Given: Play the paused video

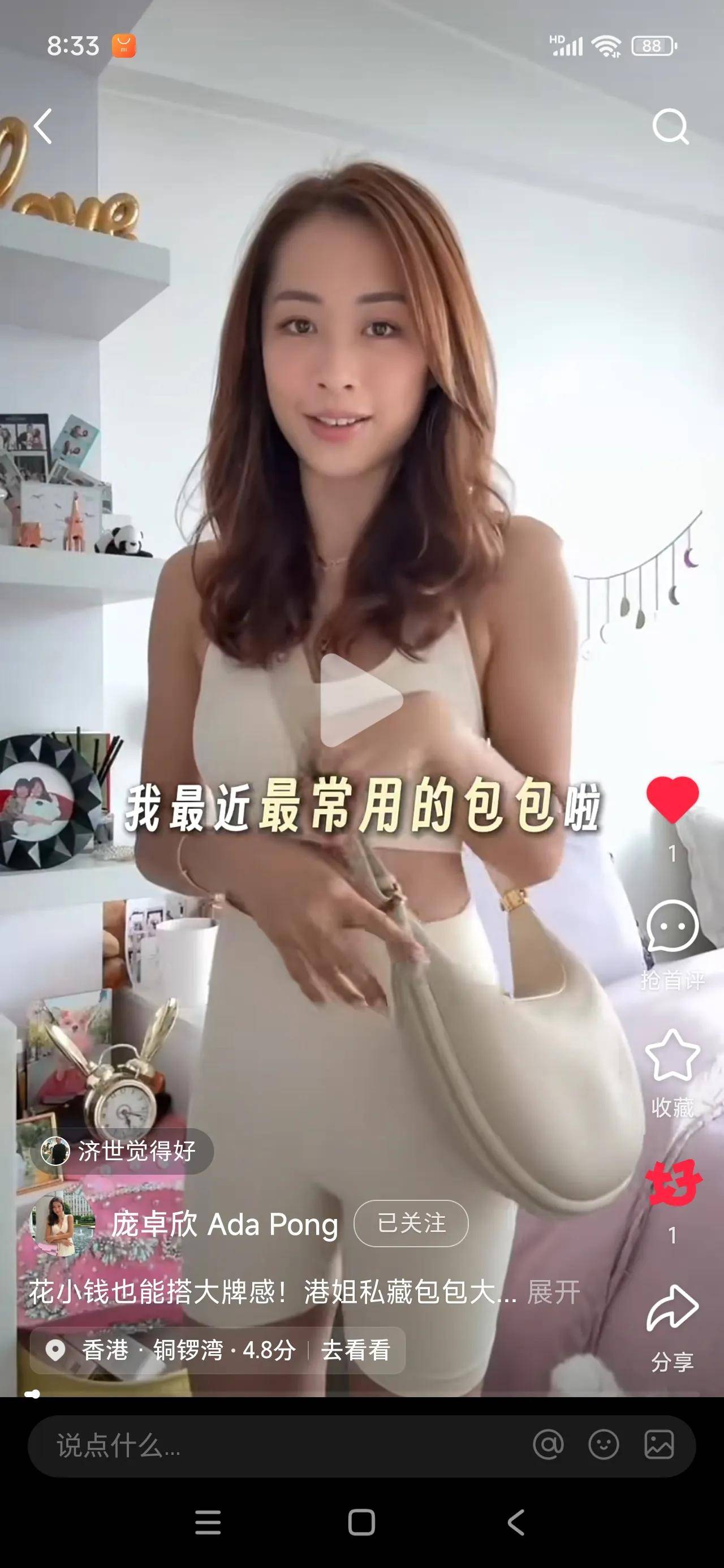Looking at the screenshot, I should point(360,700).
